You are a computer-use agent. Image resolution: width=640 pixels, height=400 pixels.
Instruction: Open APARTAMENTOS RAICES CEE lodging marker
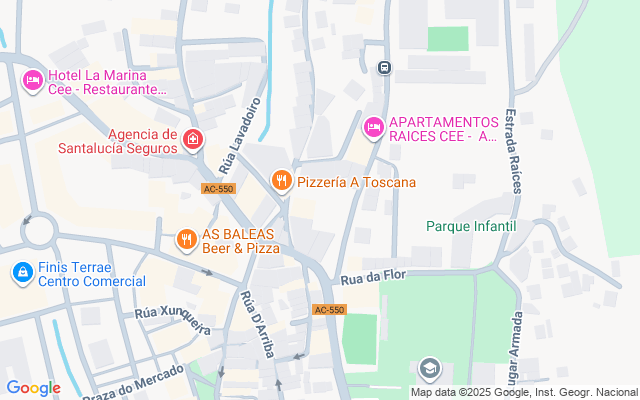tap(374, 126)
